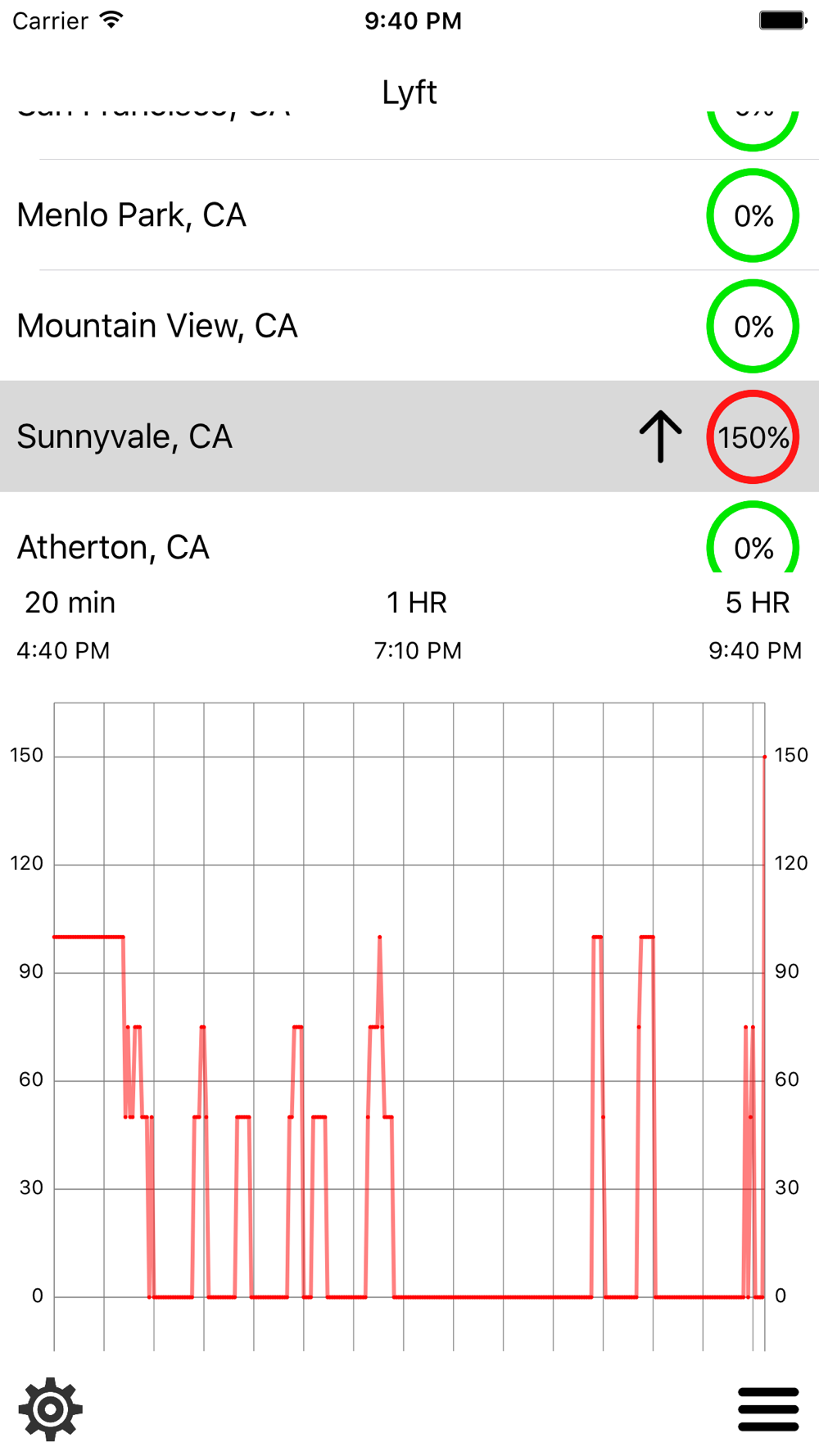
Task: Switch chart range to 5 HR
Action: [758, 603]
